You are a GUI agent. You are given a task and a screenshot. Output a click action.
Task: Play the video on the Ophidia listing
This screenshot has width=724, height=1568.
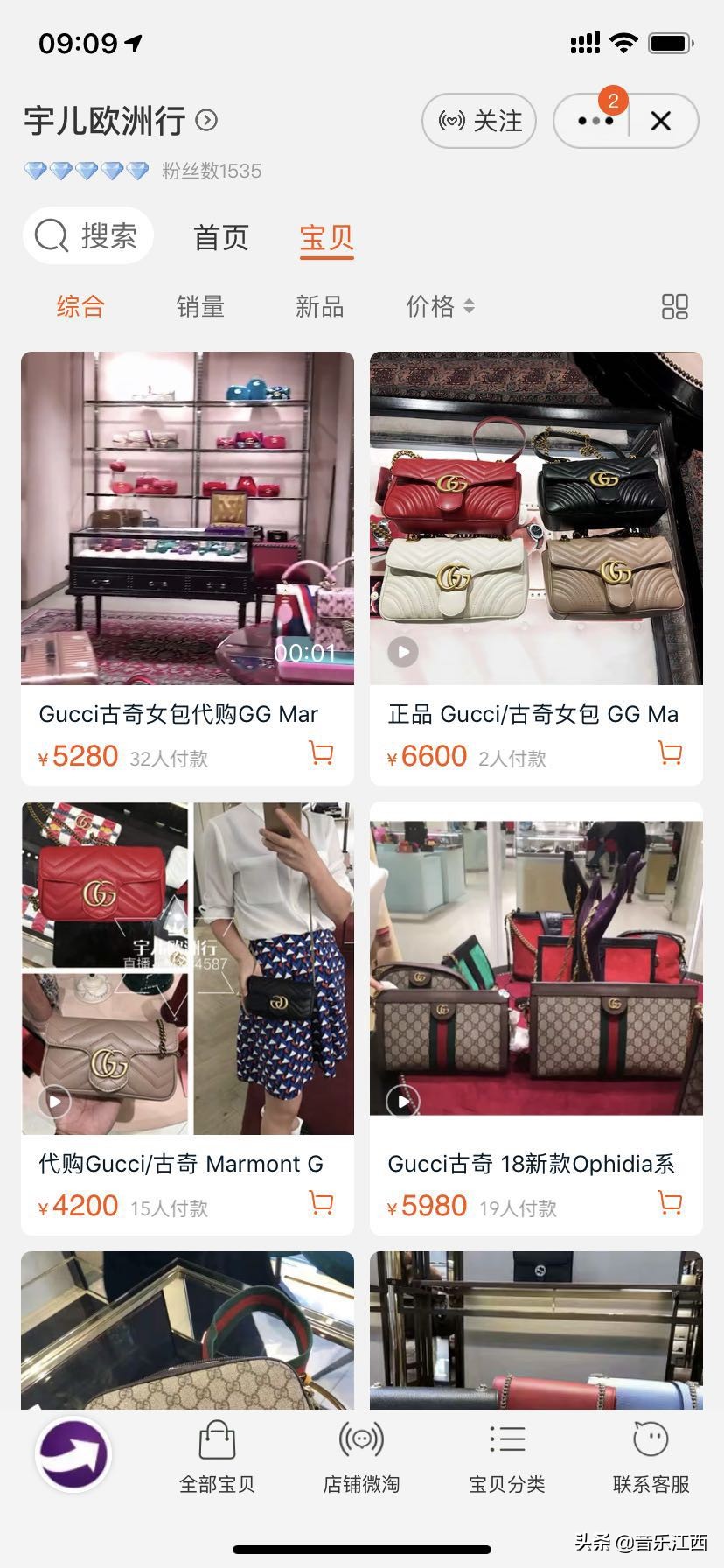point(401,1102)
